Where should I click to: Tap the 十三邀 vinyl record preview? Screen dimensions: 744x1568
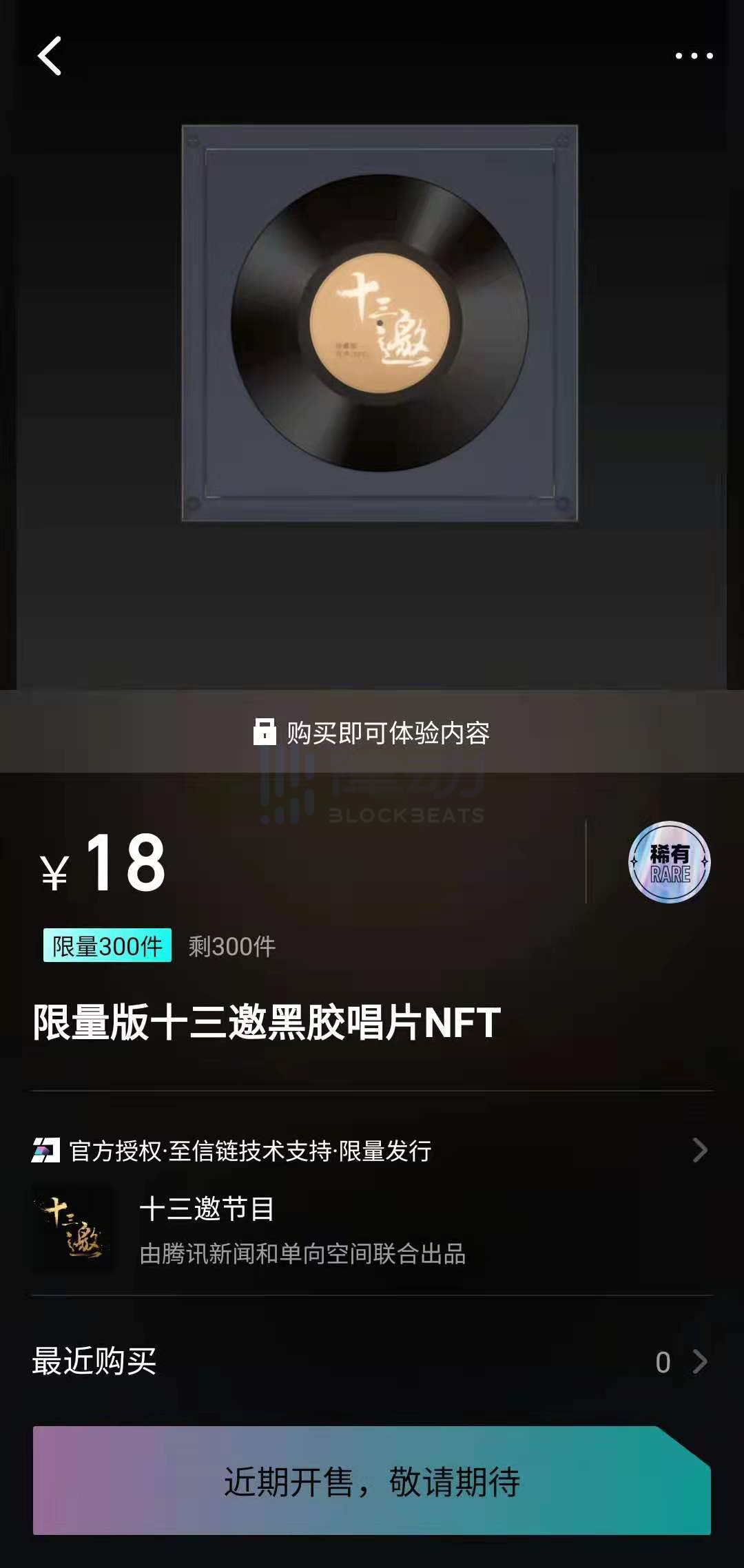(x=380, y=323)
